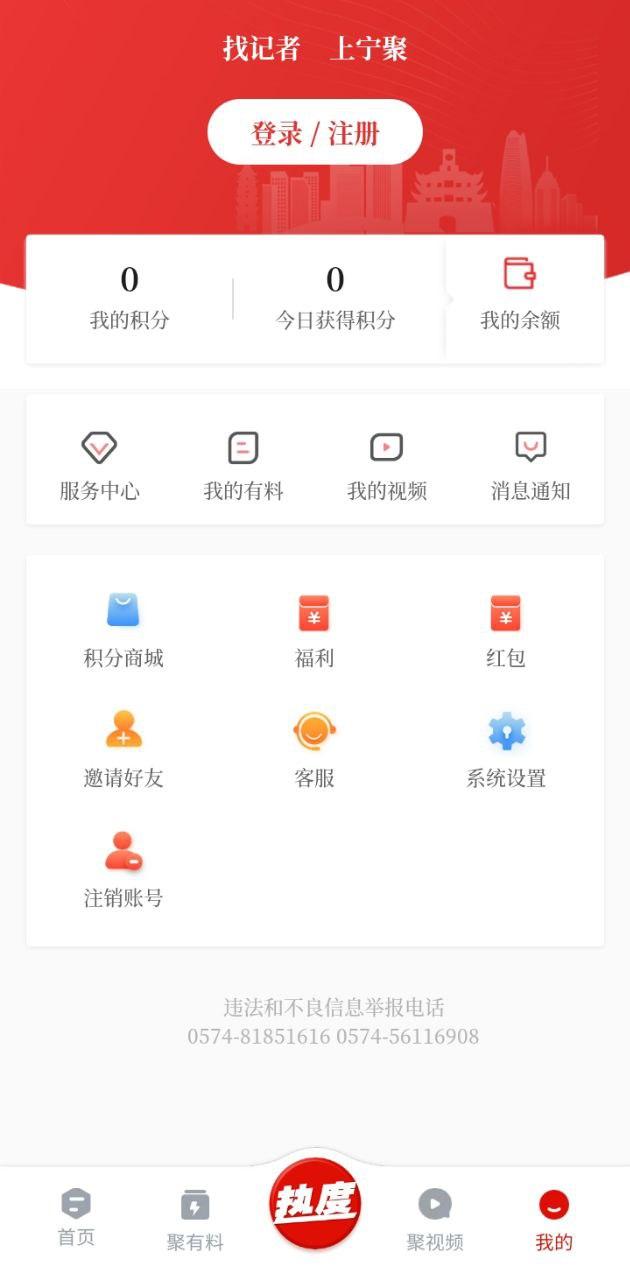
Task: Open 福利 section
Action: tap(314, 628)
